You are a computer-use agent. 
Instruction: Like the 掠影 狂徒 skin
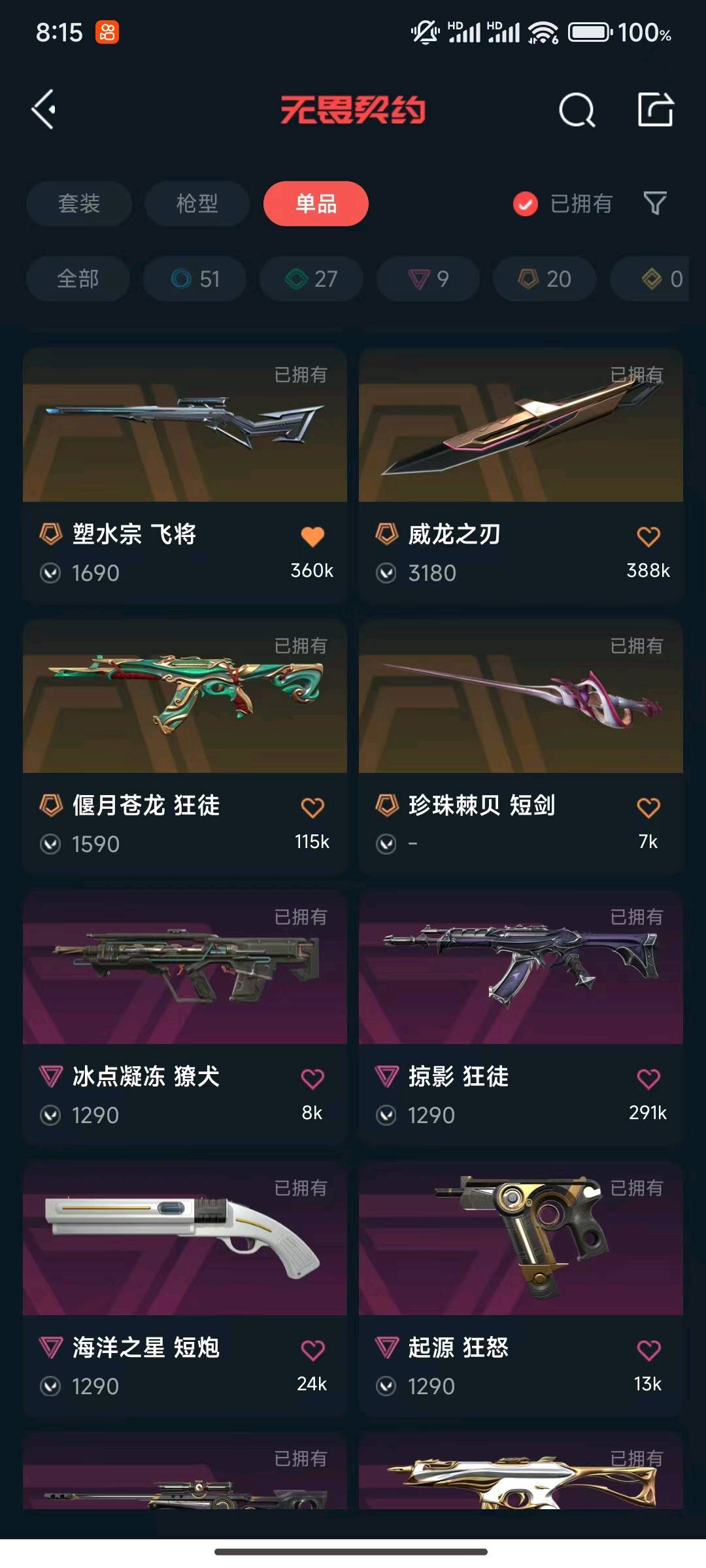coord(648,1079)
